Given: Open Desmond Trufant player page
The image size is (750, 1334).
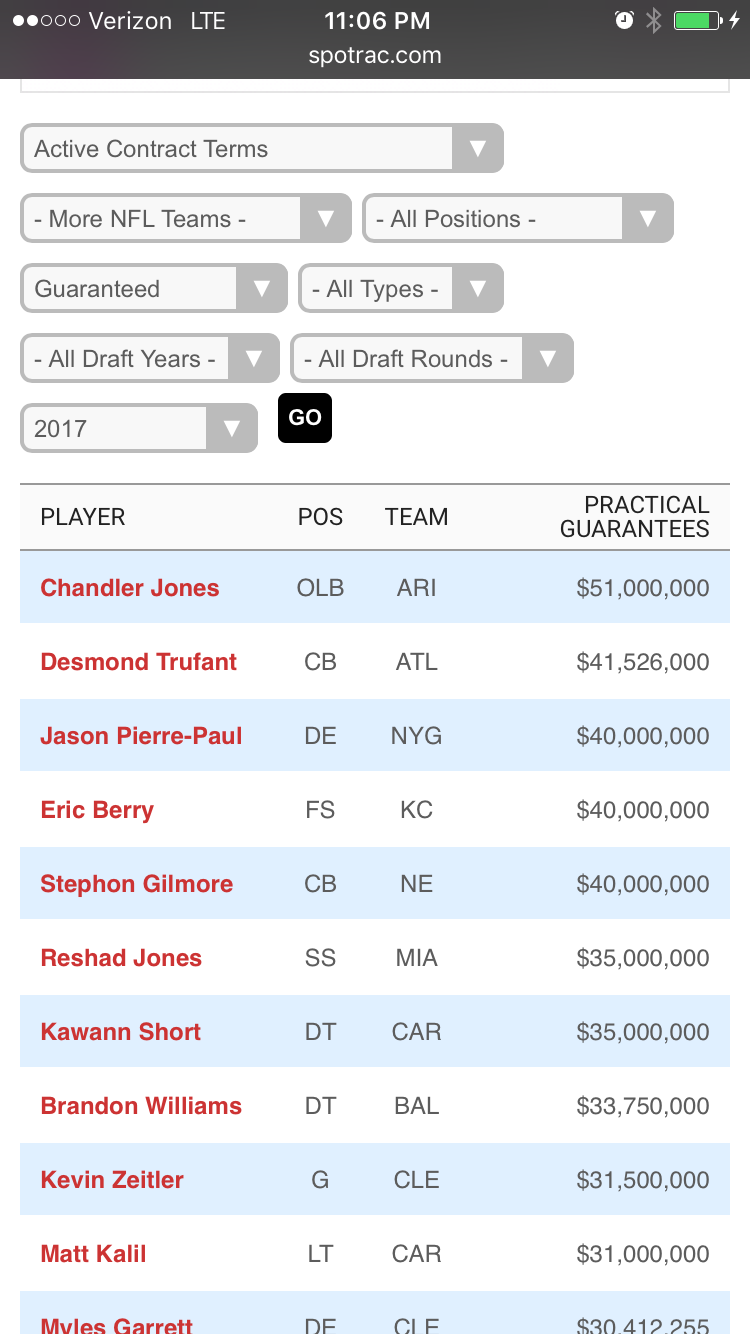Looking at the screenshot, I should 139,662.
